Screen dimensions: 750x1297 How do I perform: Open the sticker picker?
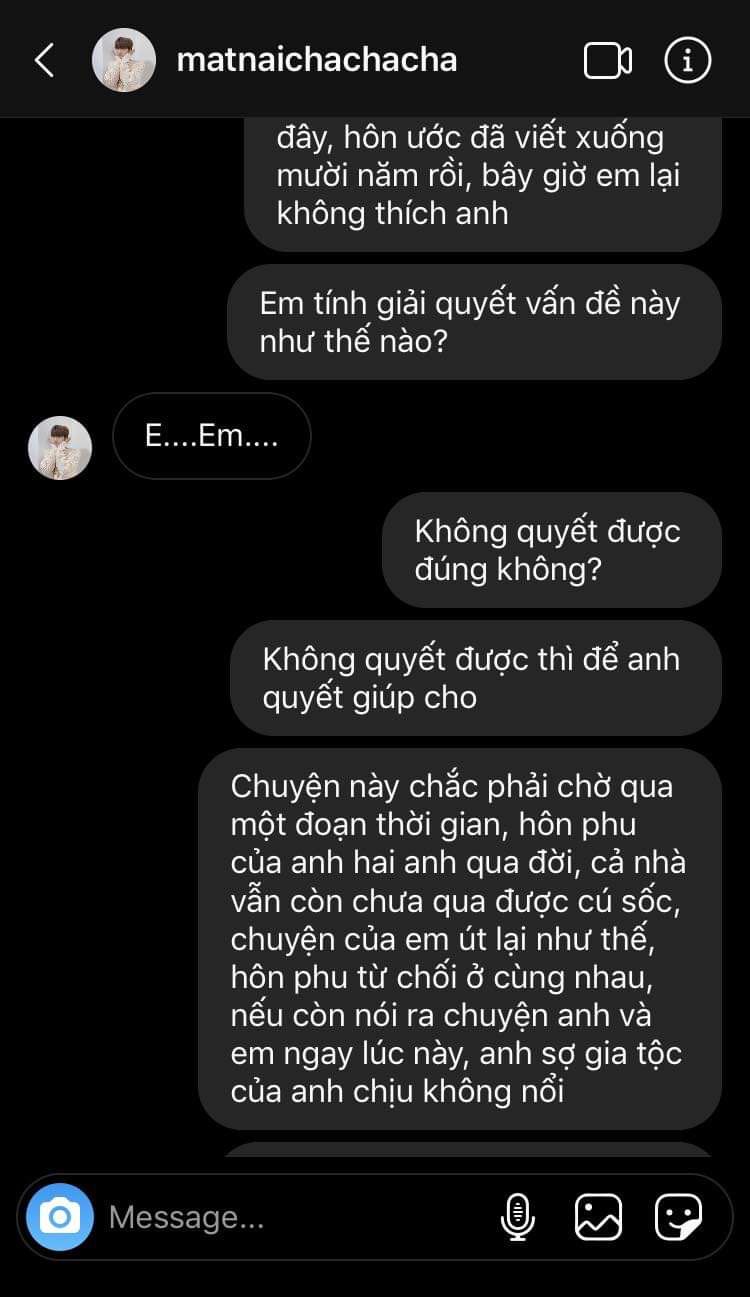point(679,1217)
